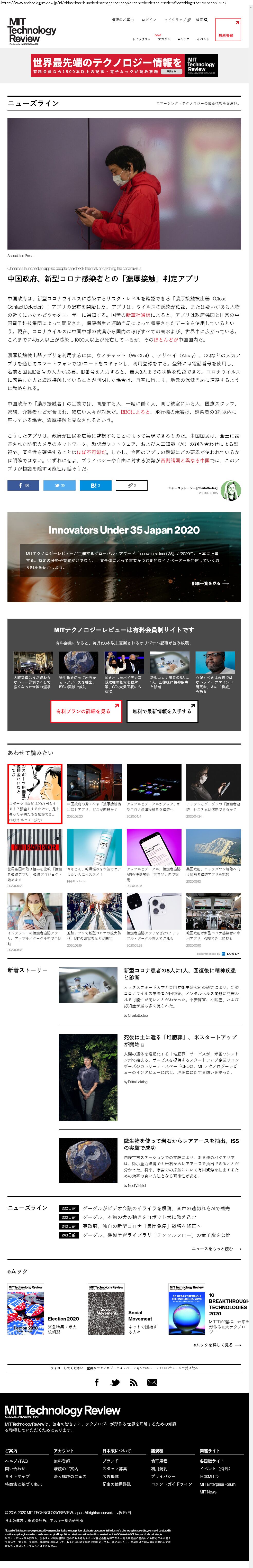Bookmark the article on Hatena (B!)
253x1568 pixels.
tap(95, 485)
